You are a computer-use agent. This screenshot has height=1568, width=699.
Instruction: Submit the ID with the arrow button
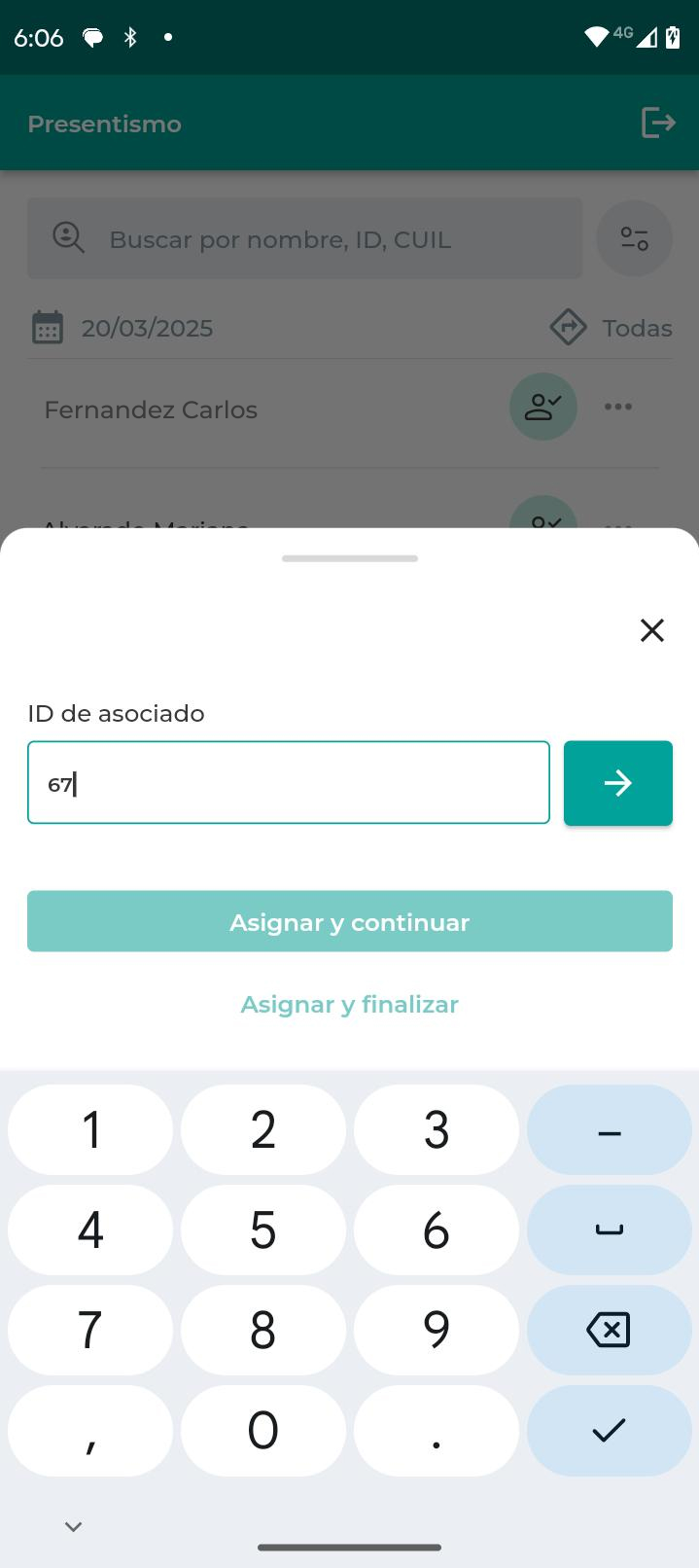[x=617, y=783]
